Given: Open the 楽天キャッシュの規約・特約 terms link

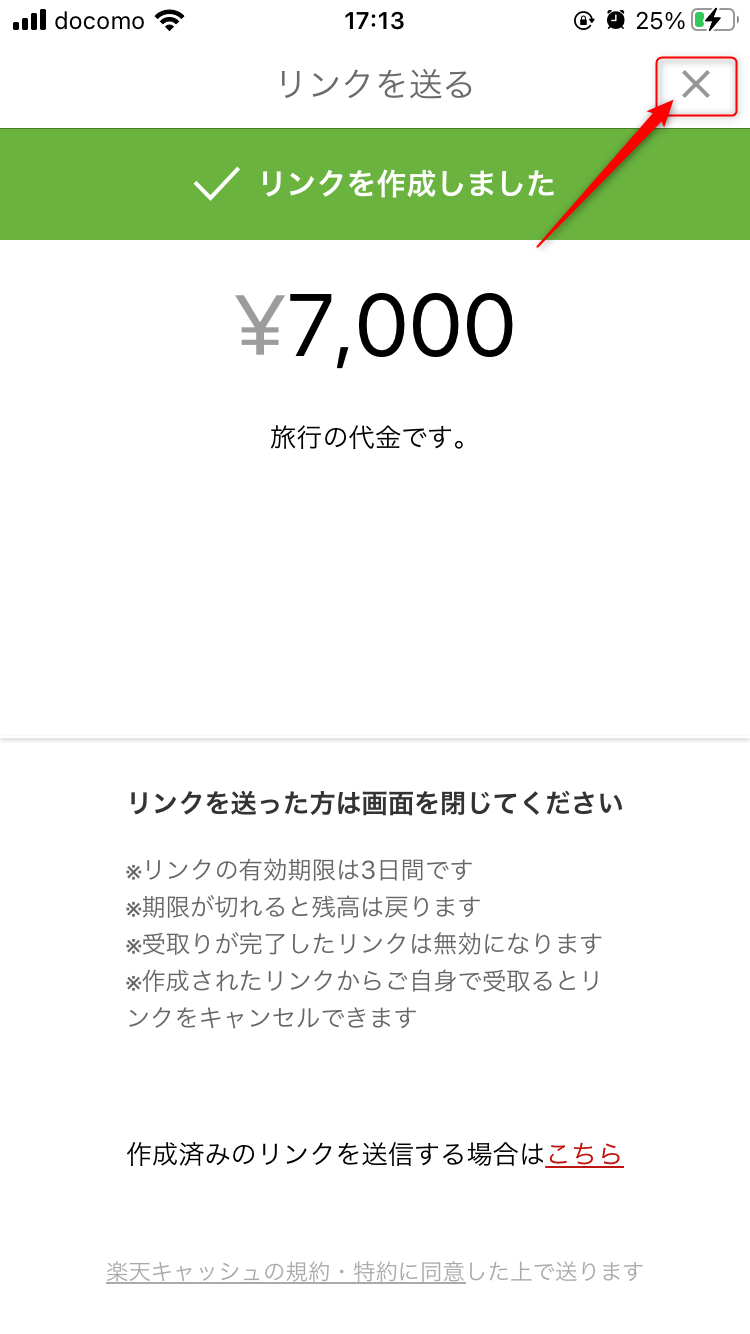Looking at the screenshot, I should [x=286, y=1271].
